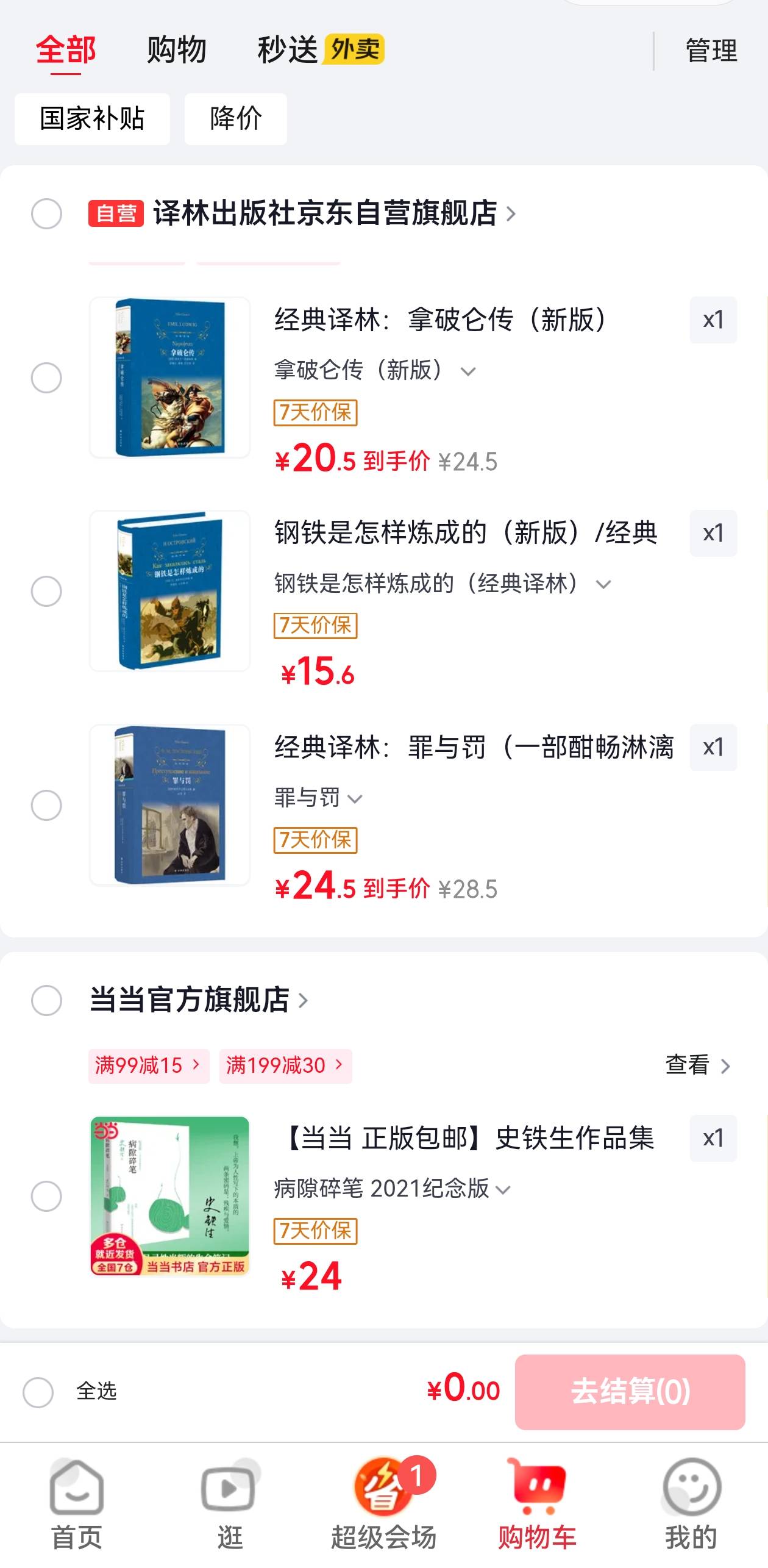This screenshot has width=768, height=1568.
Task: Filter cart by 降价 items
Action: tap(235, 119)
